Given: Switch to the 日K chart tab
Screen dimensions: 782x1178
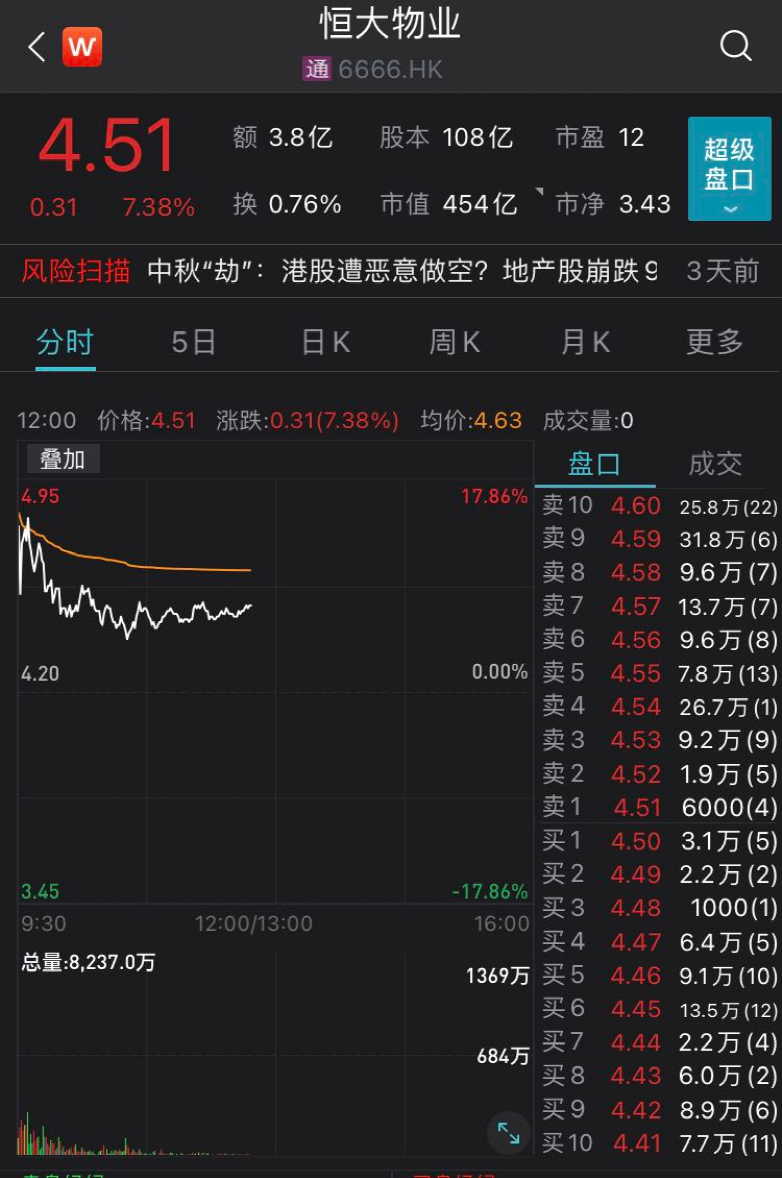Looking at the screenshot, I should pyautogui.click(x=325, y=342).
